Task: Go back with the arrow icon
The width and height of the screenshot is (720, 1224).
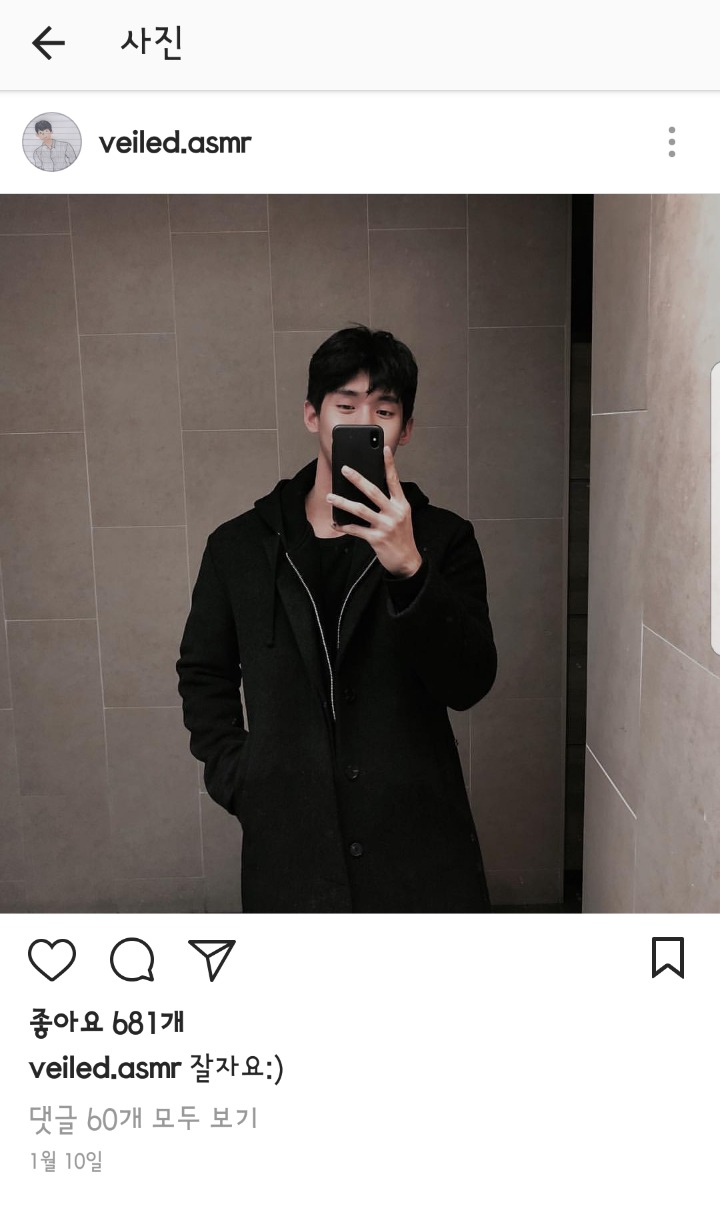Action: 47,43
